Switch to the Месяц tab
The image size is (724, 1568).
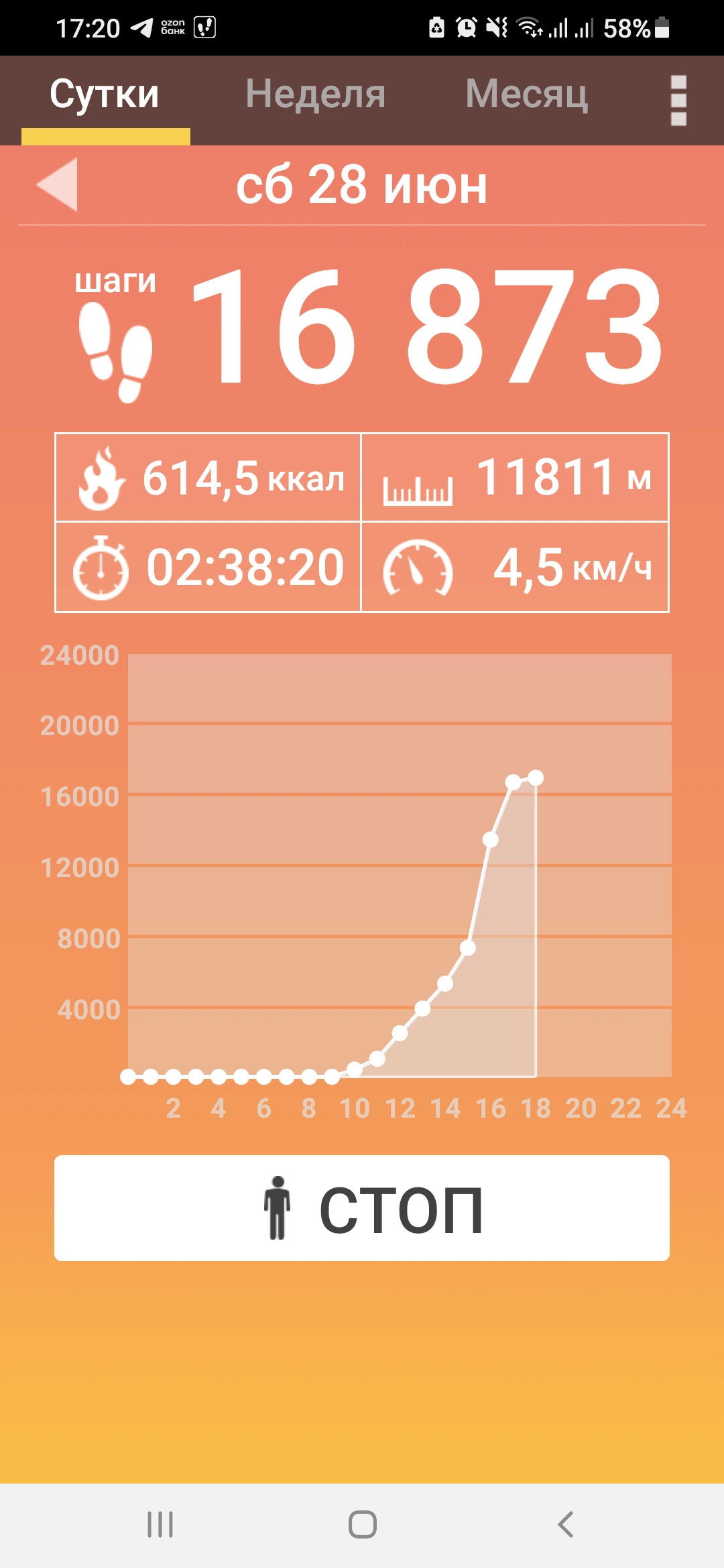tap(527, 94)
